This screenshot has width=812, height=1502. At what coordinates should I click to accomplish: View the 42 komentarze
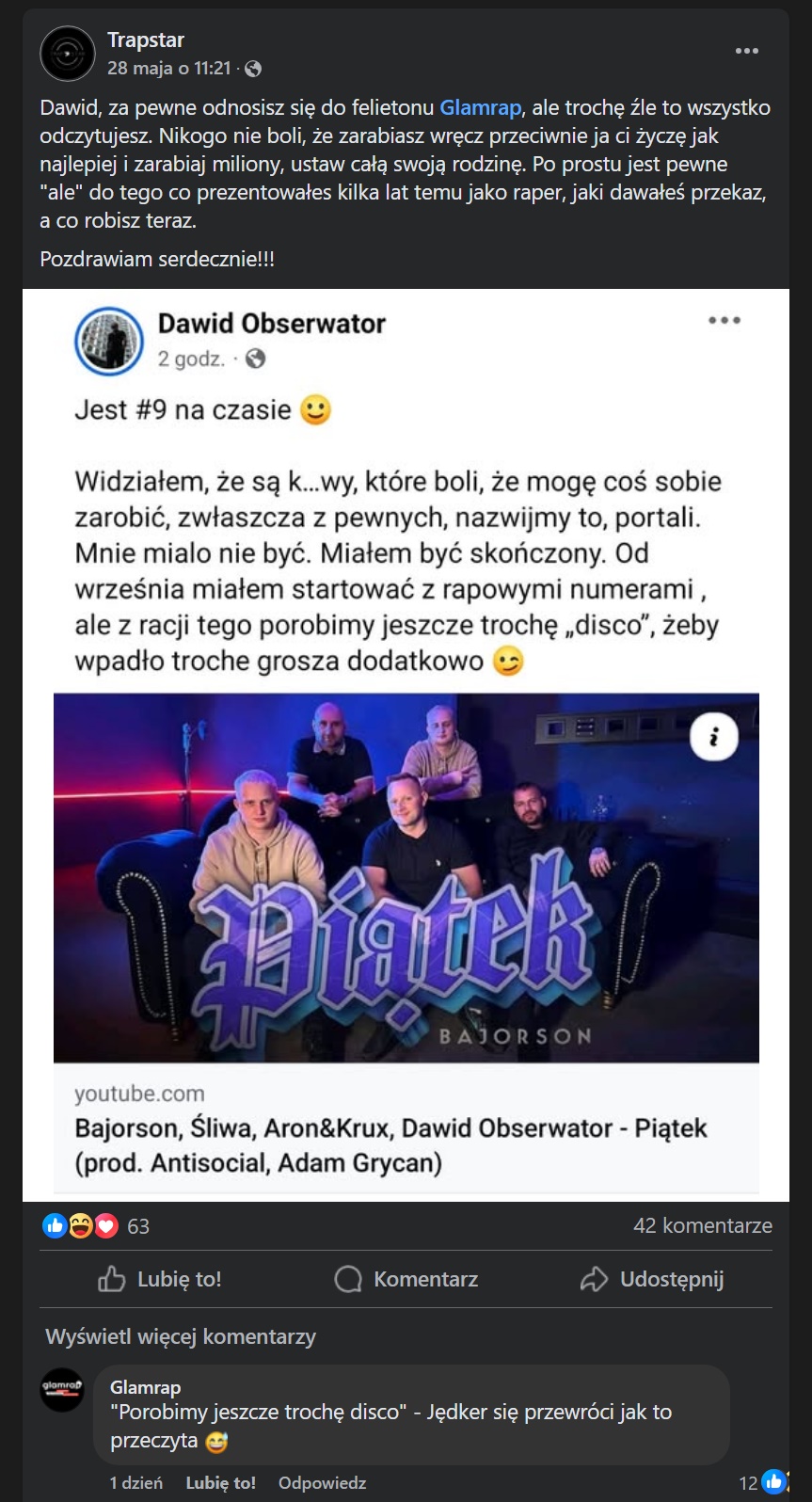[702, 1225]
